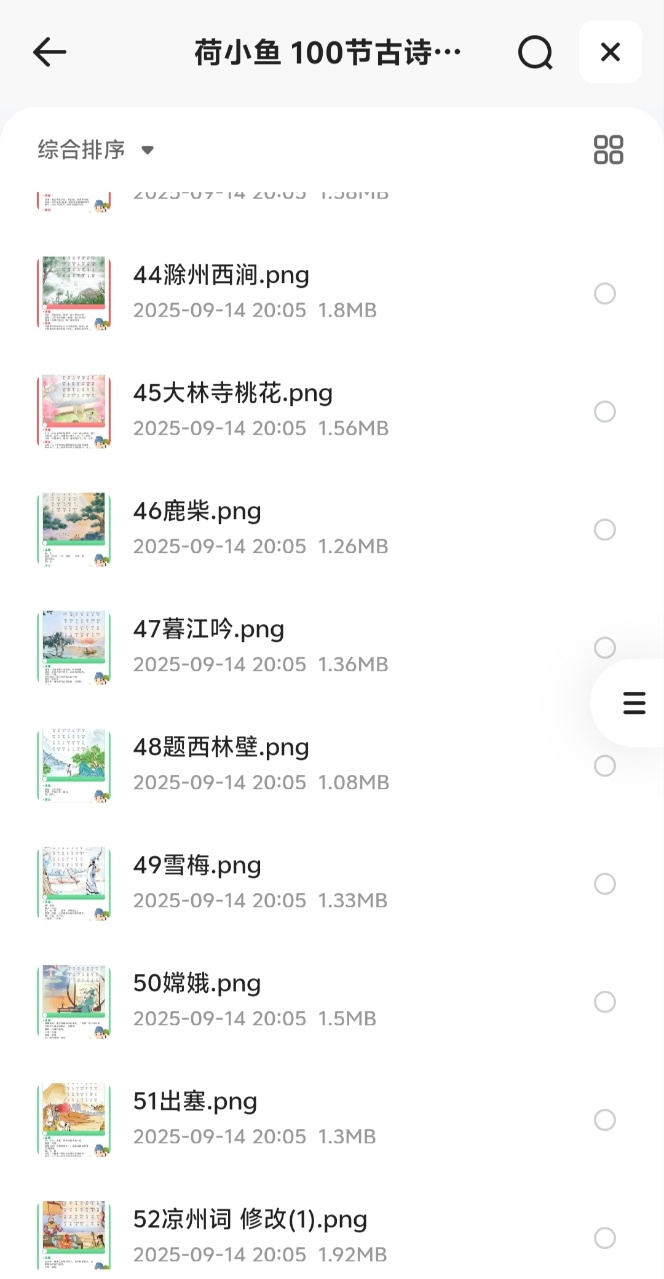The height and width of the screenshot is (1279, 664).
Task: Search within this folder
Action: tap(535, 52)
